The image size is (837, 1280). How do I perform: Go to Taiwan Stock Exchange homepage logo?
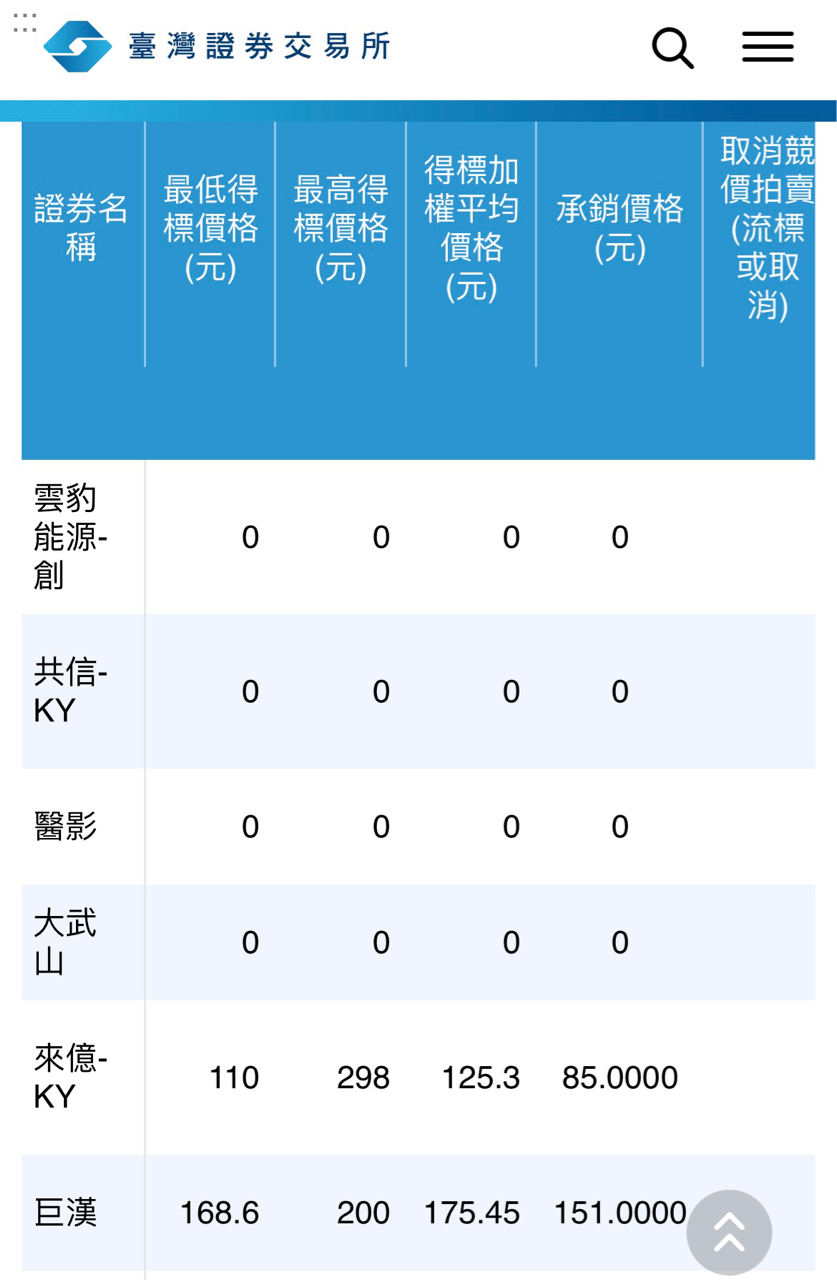coord(216,46)
